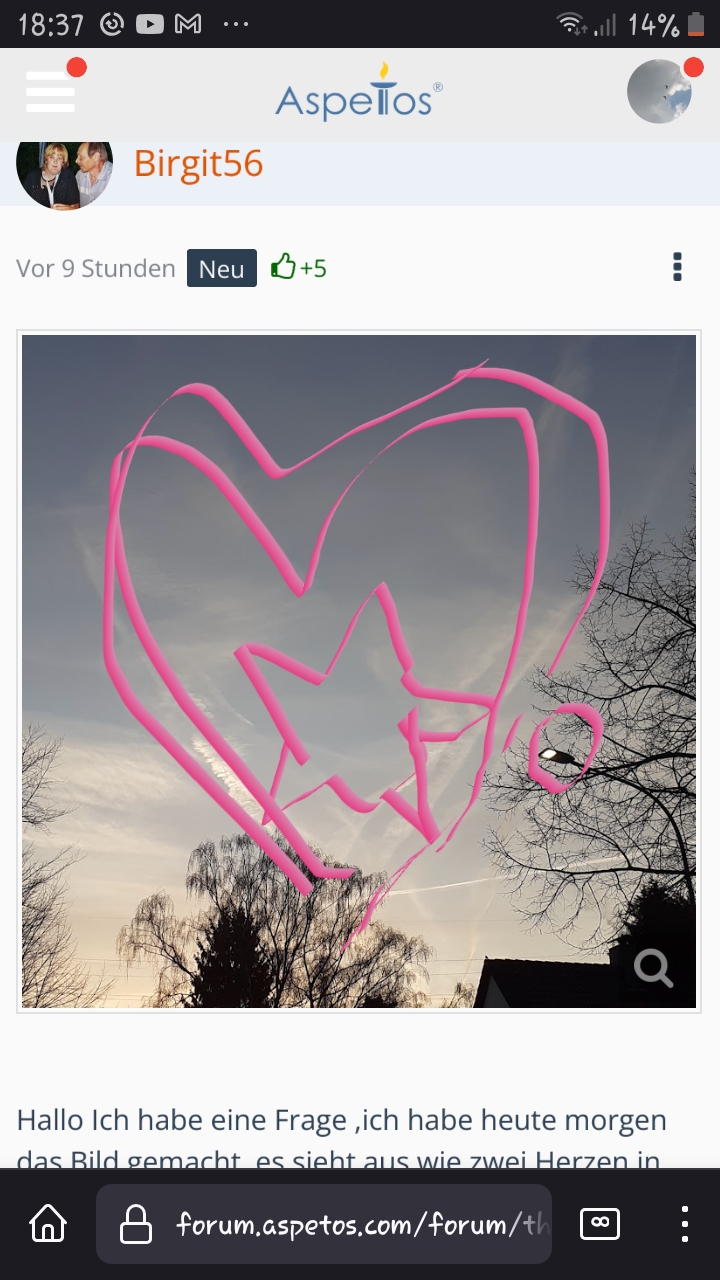View Birgit56's profile name link
720x1280 pixels.
pos(198,164)
